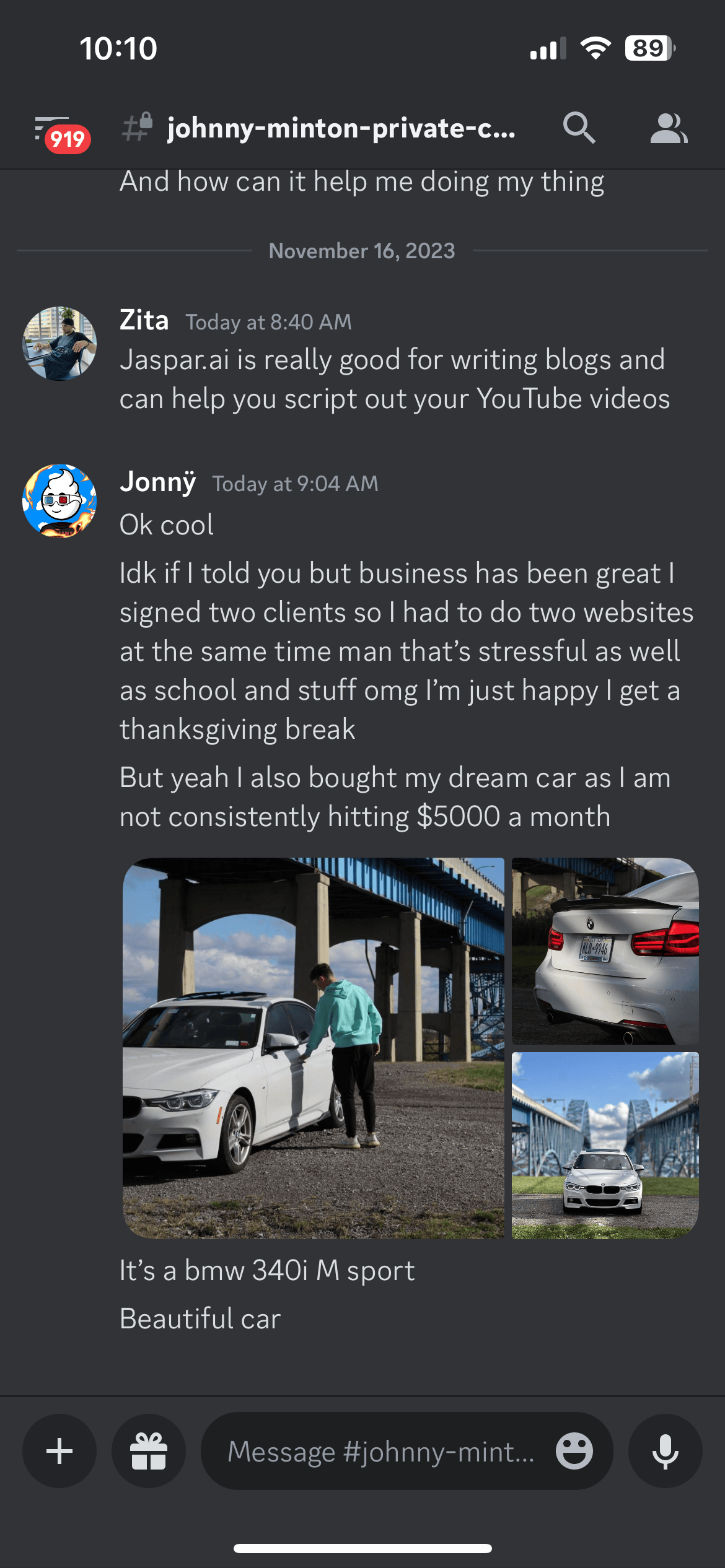Show the member list
This screenshot has height=1568, width=725.
click(668, 129)
